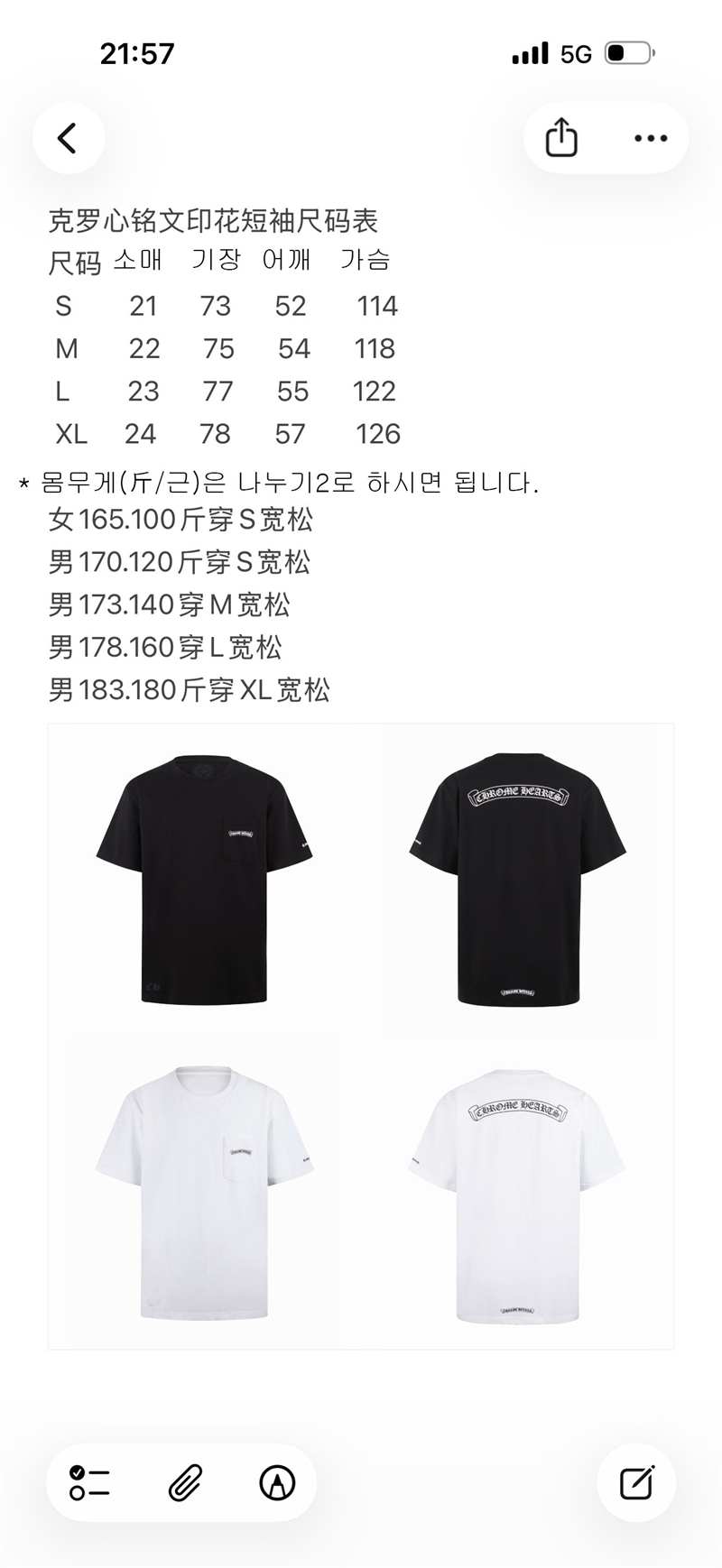The width and height of the screenshot is (722, 1568).
Task: Open the embedded t-shirt image
Action: (x=360, y=1036)
